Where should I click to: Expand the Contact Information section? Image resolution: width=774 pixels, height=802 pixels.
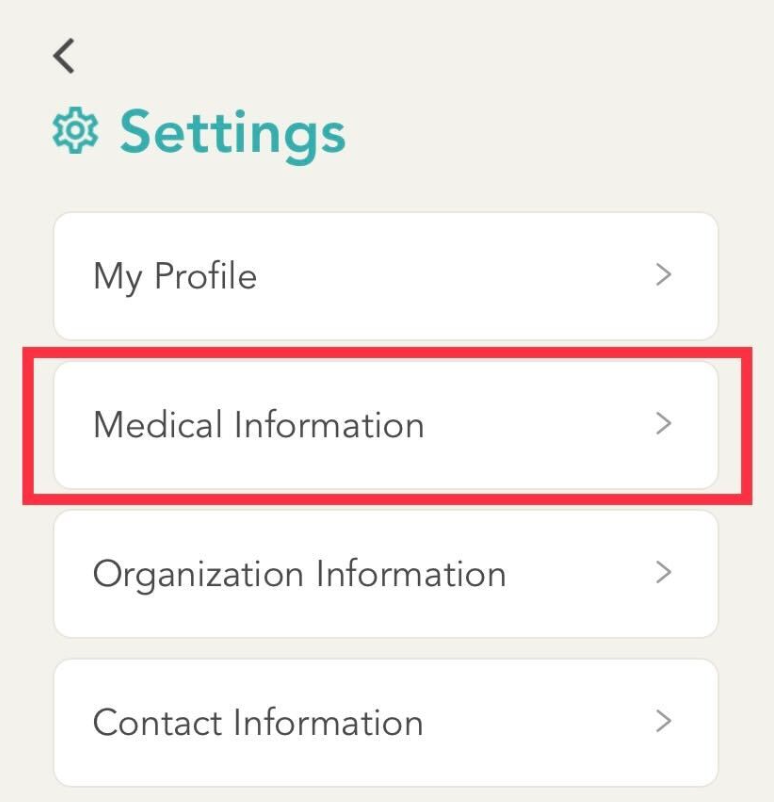(387, 722)
